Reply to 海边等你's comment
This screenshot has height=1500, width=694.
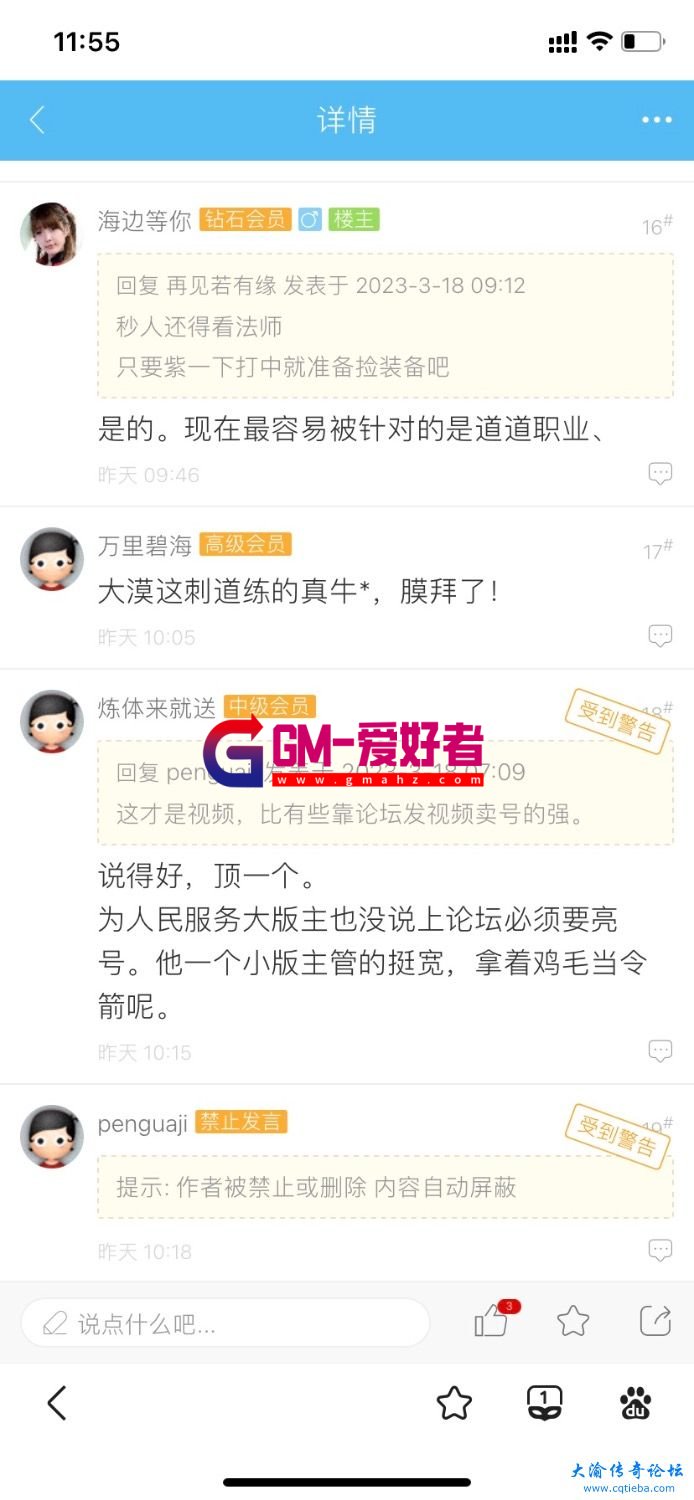click(660, 474)
